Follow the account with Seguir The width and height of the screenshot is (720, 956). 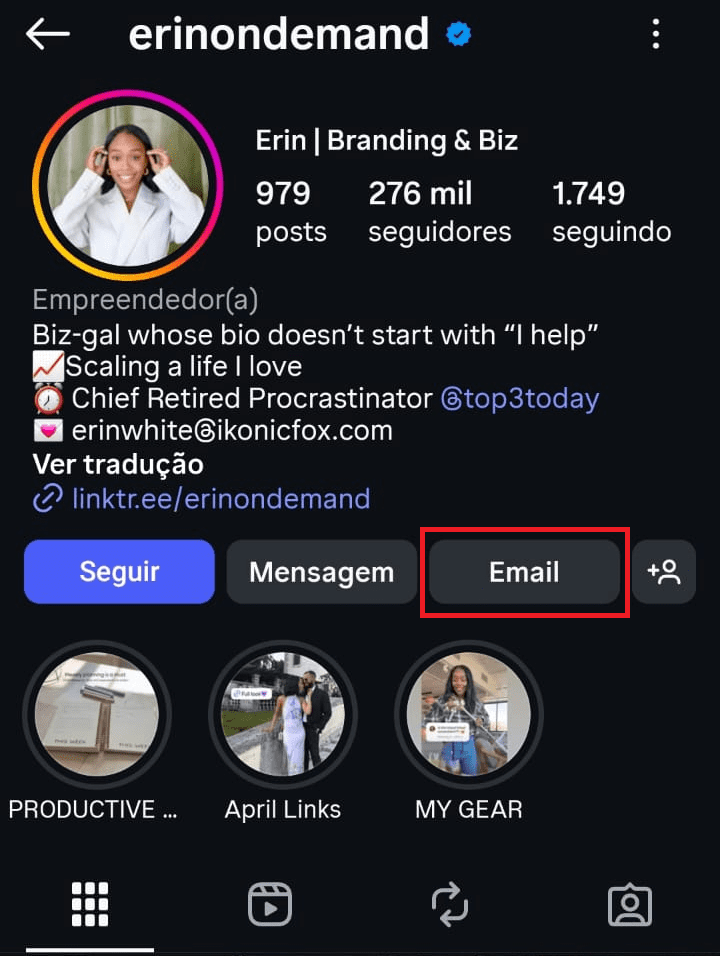coord(119,572)
